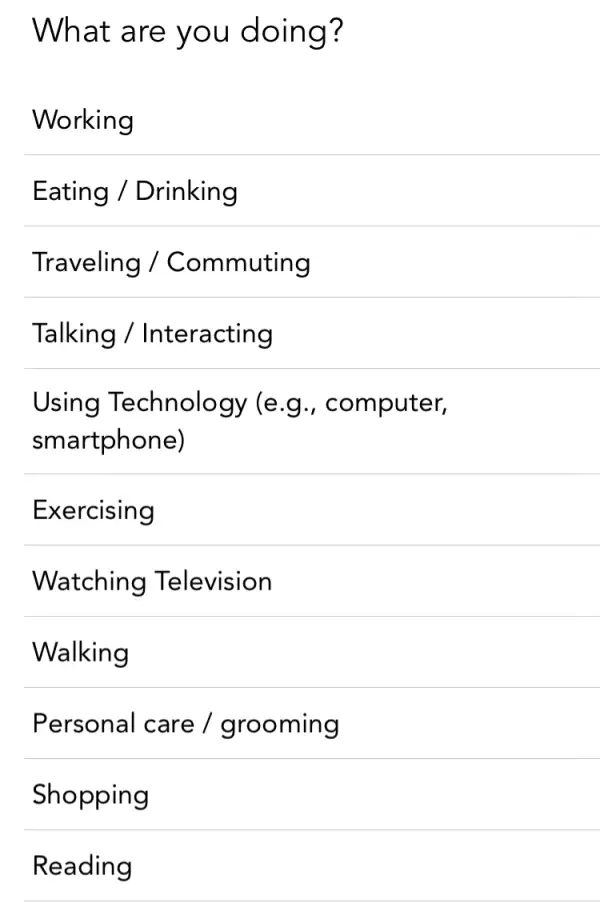Tap the Exercising answer
600x903 pixels.
[93, 510]
